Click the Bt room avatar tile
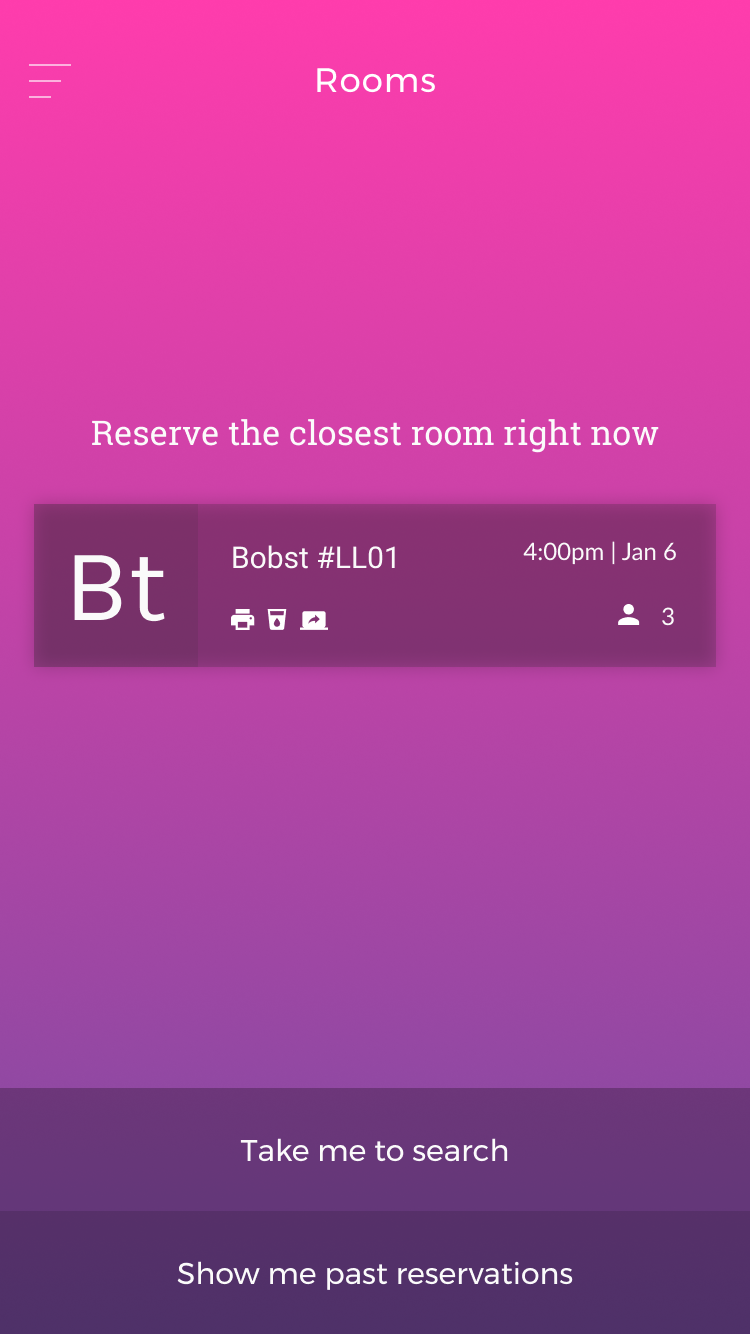The height and width of the screenshot is (1334, 750). (x=116, y=585)
